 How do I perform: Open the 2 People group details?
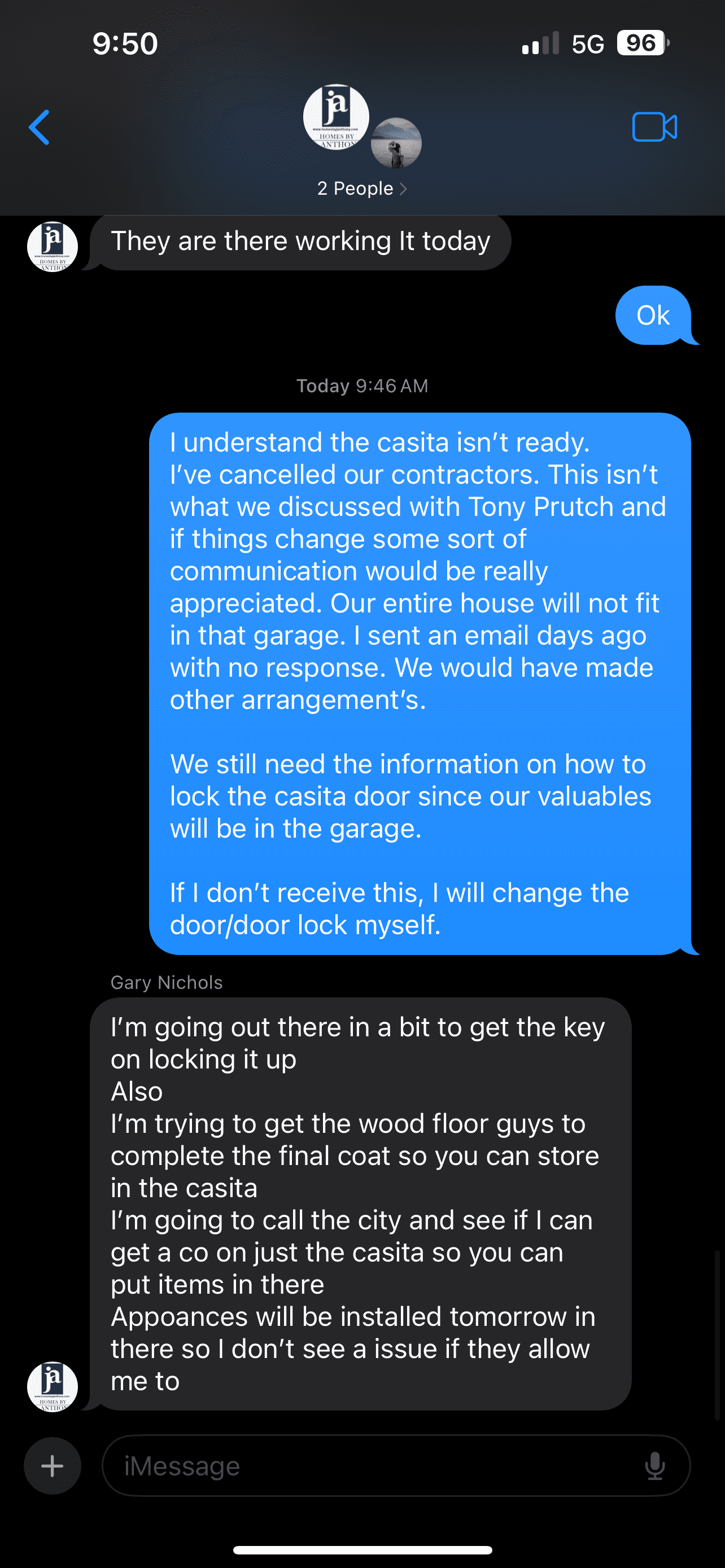[361, 189]
